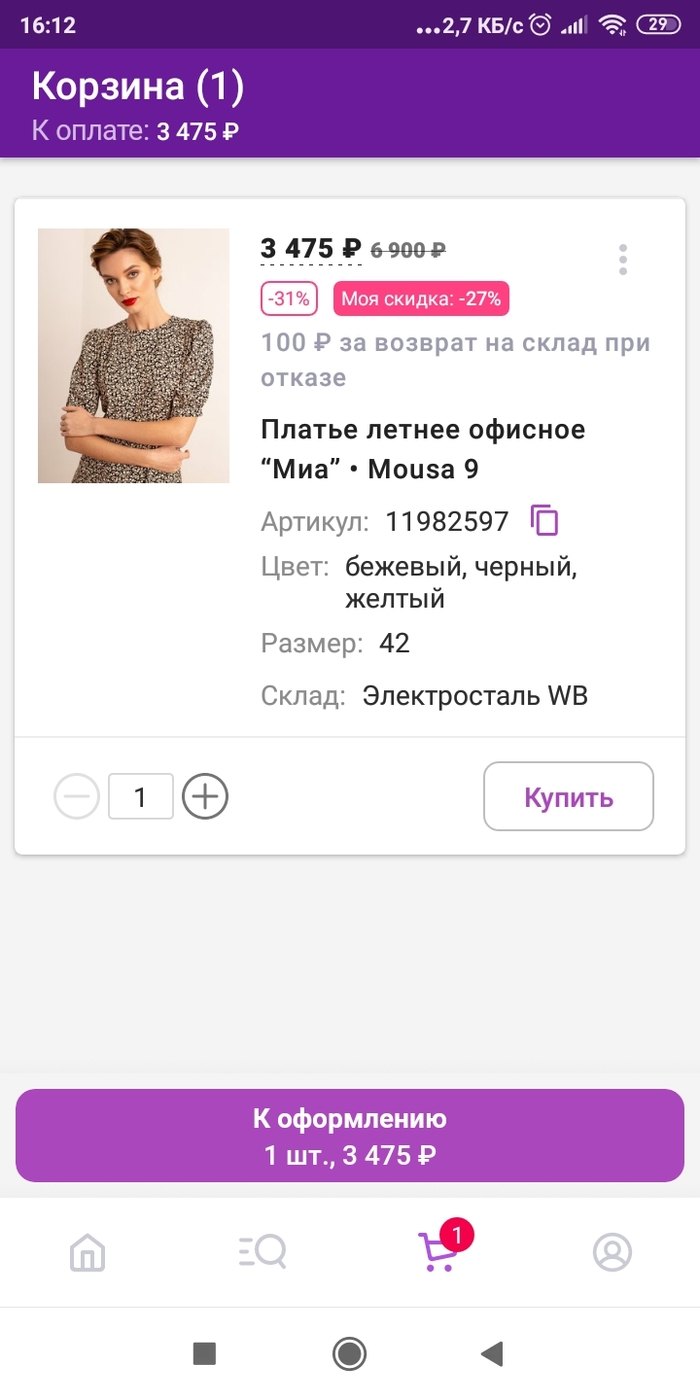Open the dress product photo
The width and height of the screenshot is (700, 1400).
click(133, 356)
